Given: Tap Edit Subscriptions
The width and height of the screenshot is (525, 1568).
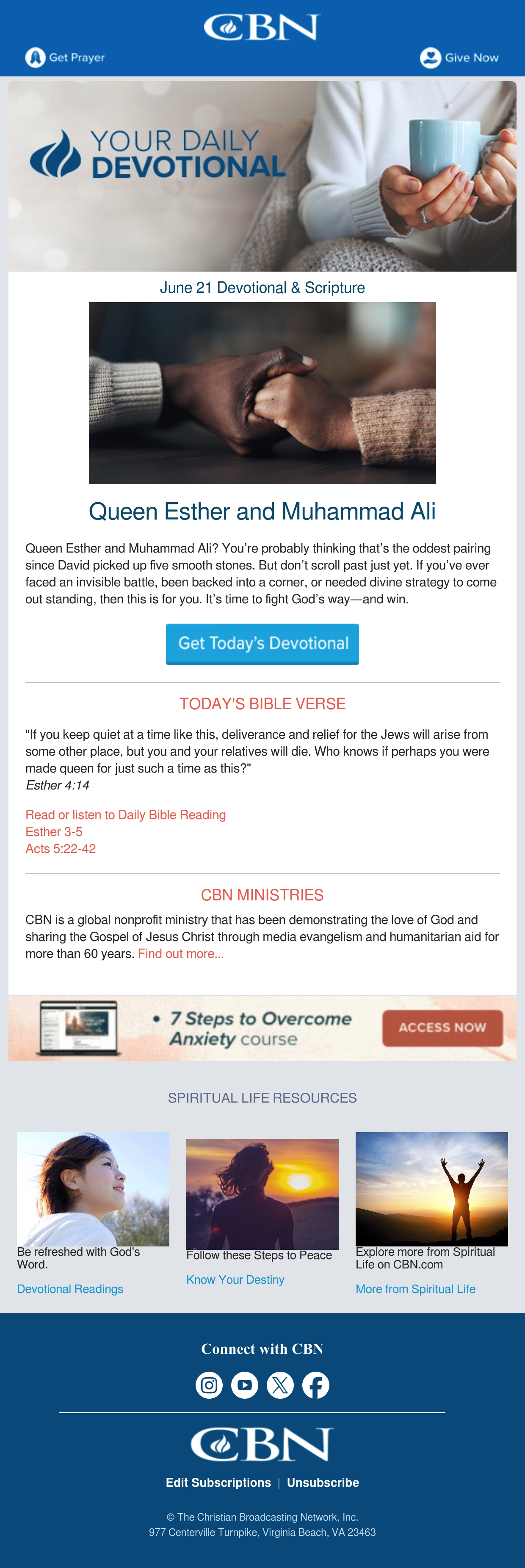Looking at the screenshot, I should pos(218,1482).
